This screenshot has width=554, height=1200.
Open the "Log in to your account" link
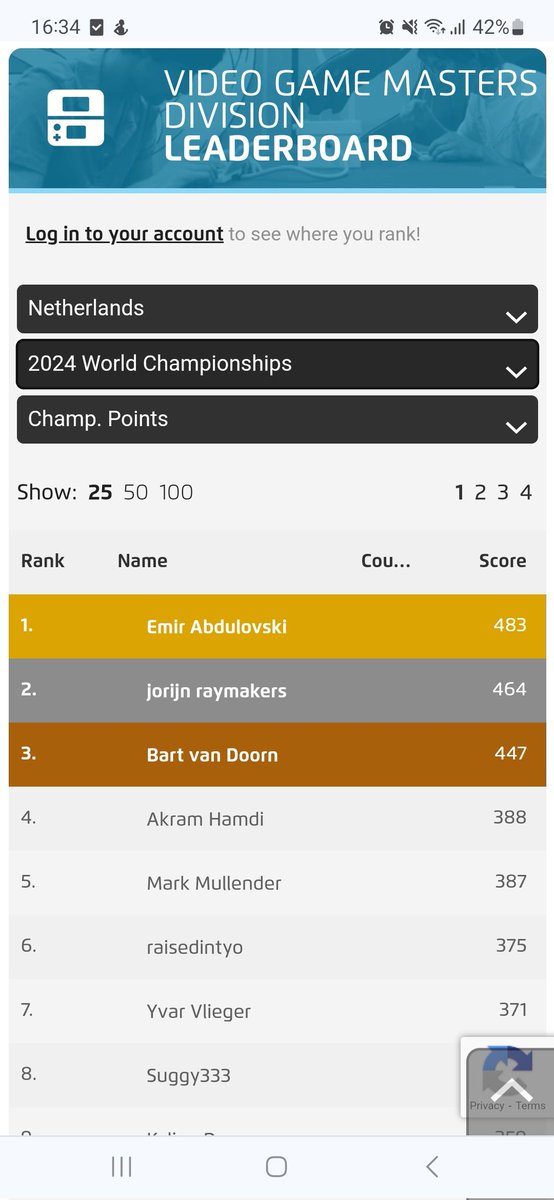124,234
